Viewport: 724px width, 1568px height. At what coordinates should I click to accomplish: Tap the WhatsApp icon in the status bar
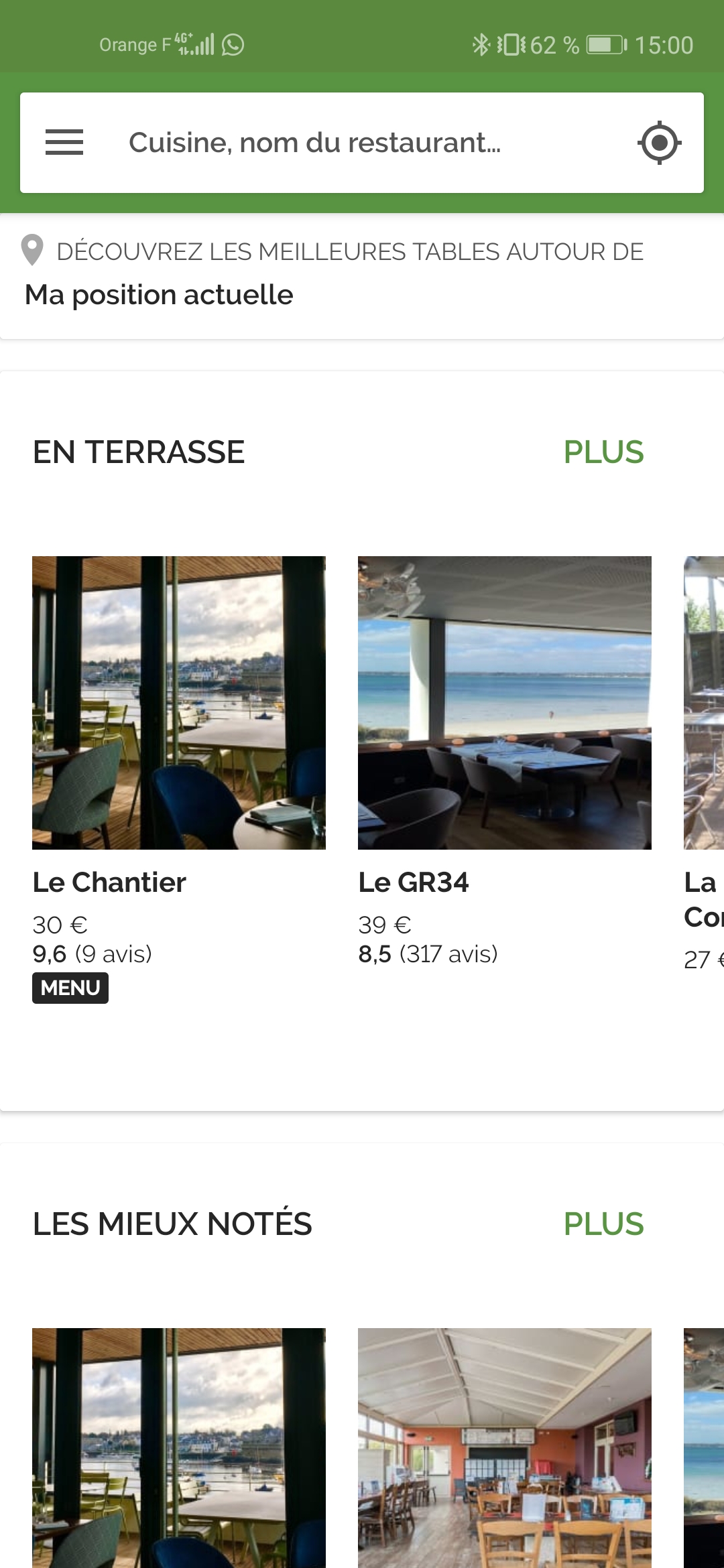(232, 45)
